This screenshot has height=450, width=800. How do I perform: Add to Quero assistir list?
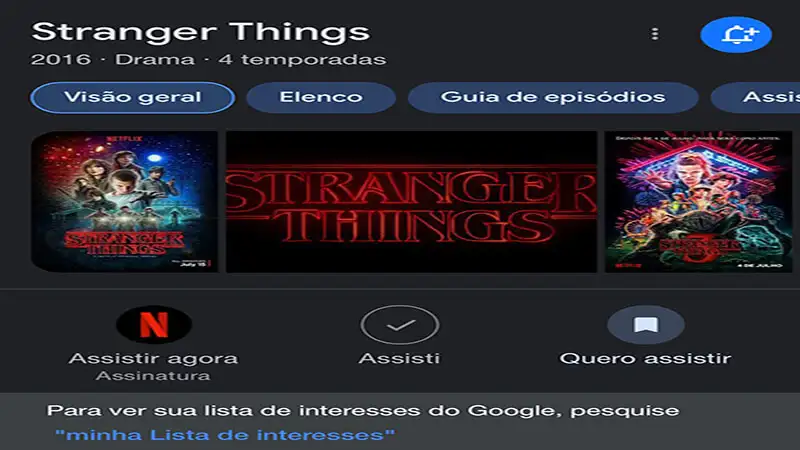tap(645, 326)
